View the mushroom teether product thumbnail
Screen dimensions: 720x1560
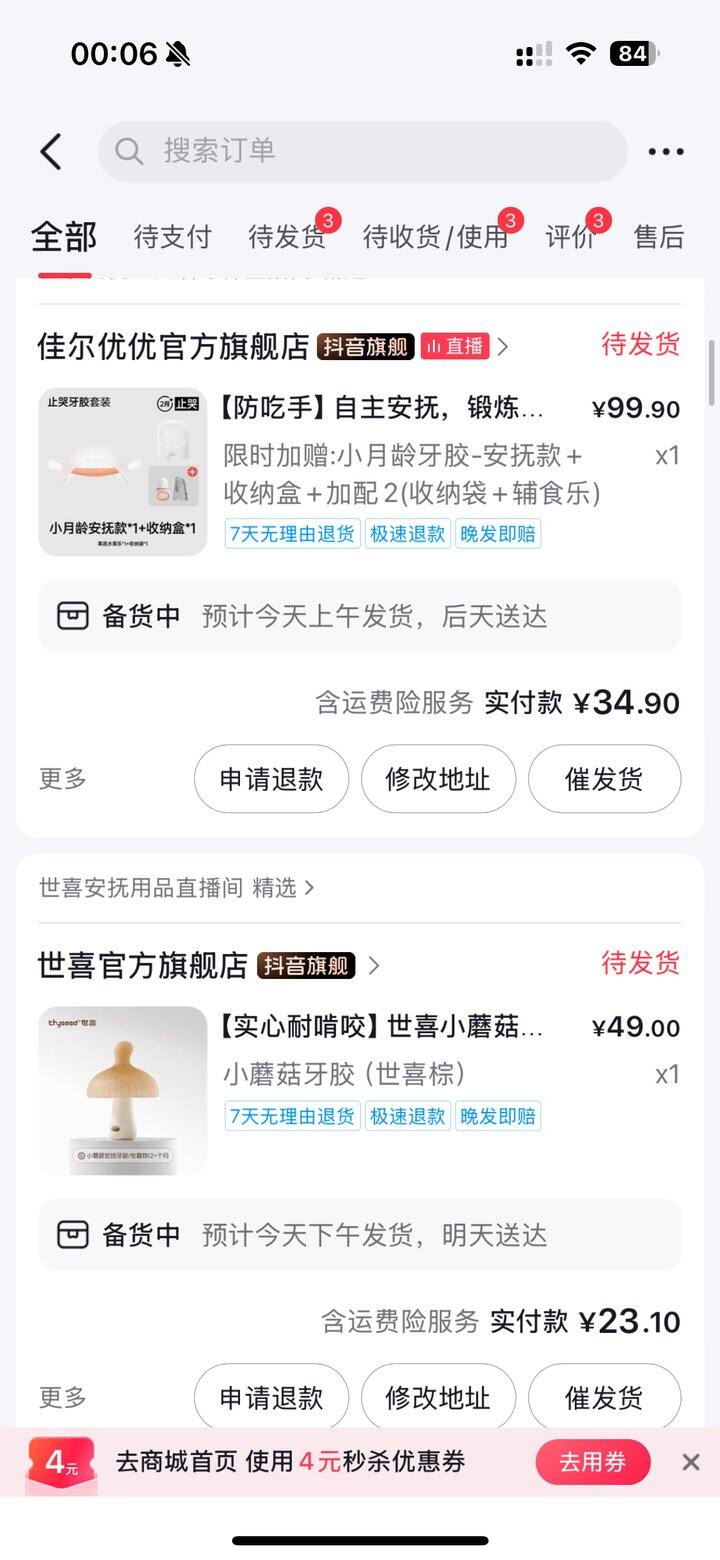[x=122, y=1090]
